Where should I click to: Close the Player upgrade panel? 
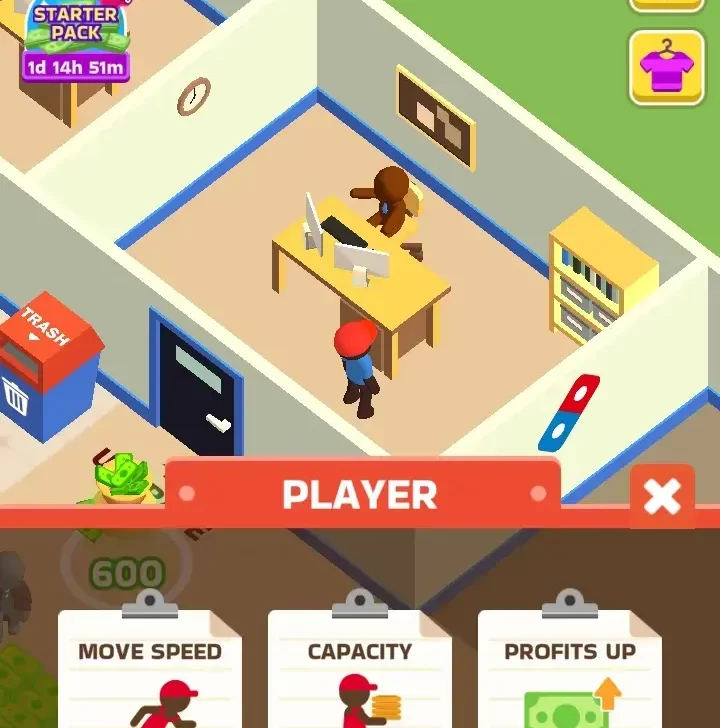coord(662,496)
